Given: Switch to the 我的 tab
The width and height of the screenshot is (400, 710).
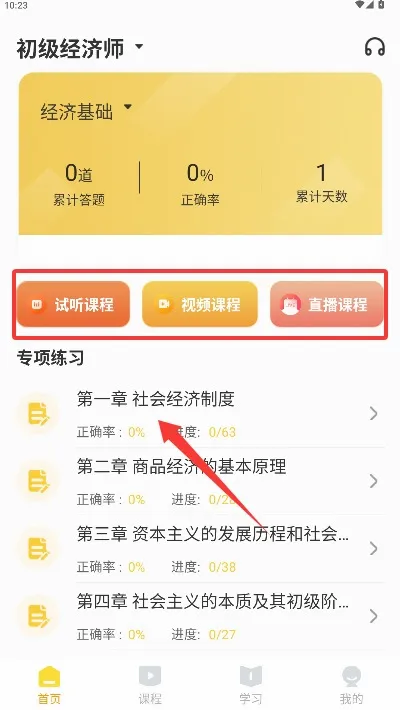Looking at the screenshot, I should pyautogui.click(x=351, y=685).
